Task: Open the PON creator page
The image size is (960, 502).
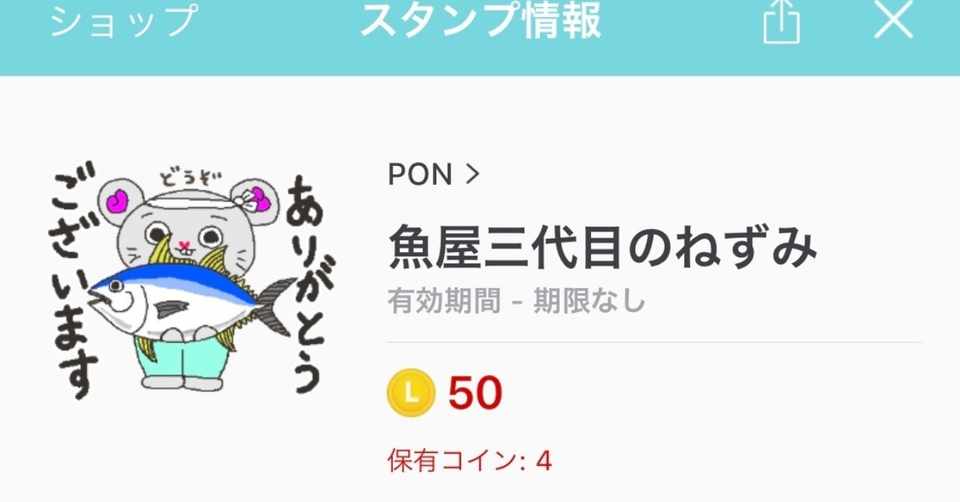Action: 434,175
